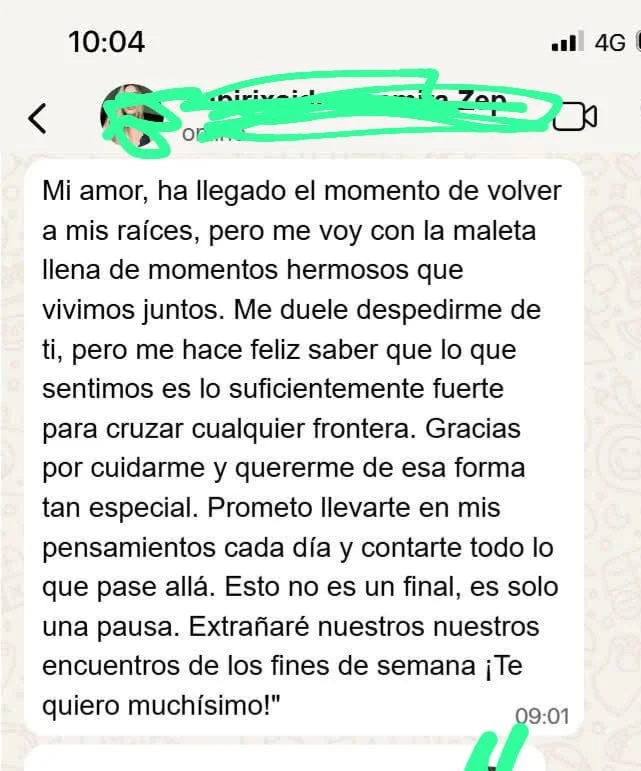Image resolution: width=641 pixels, height=771 pixels.
Task: Start a video call with this contact
Action: (574, 117)
